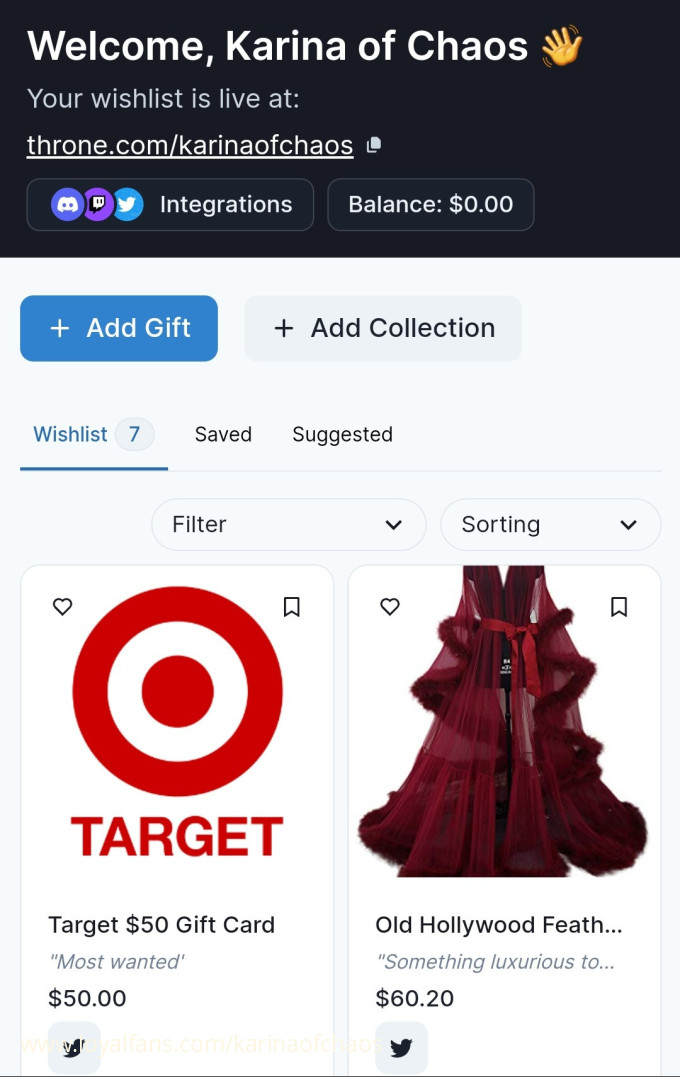680x1077 pixels.
Task: Bookmark the Target $50 Gift Card
Action: pos(291,607)
